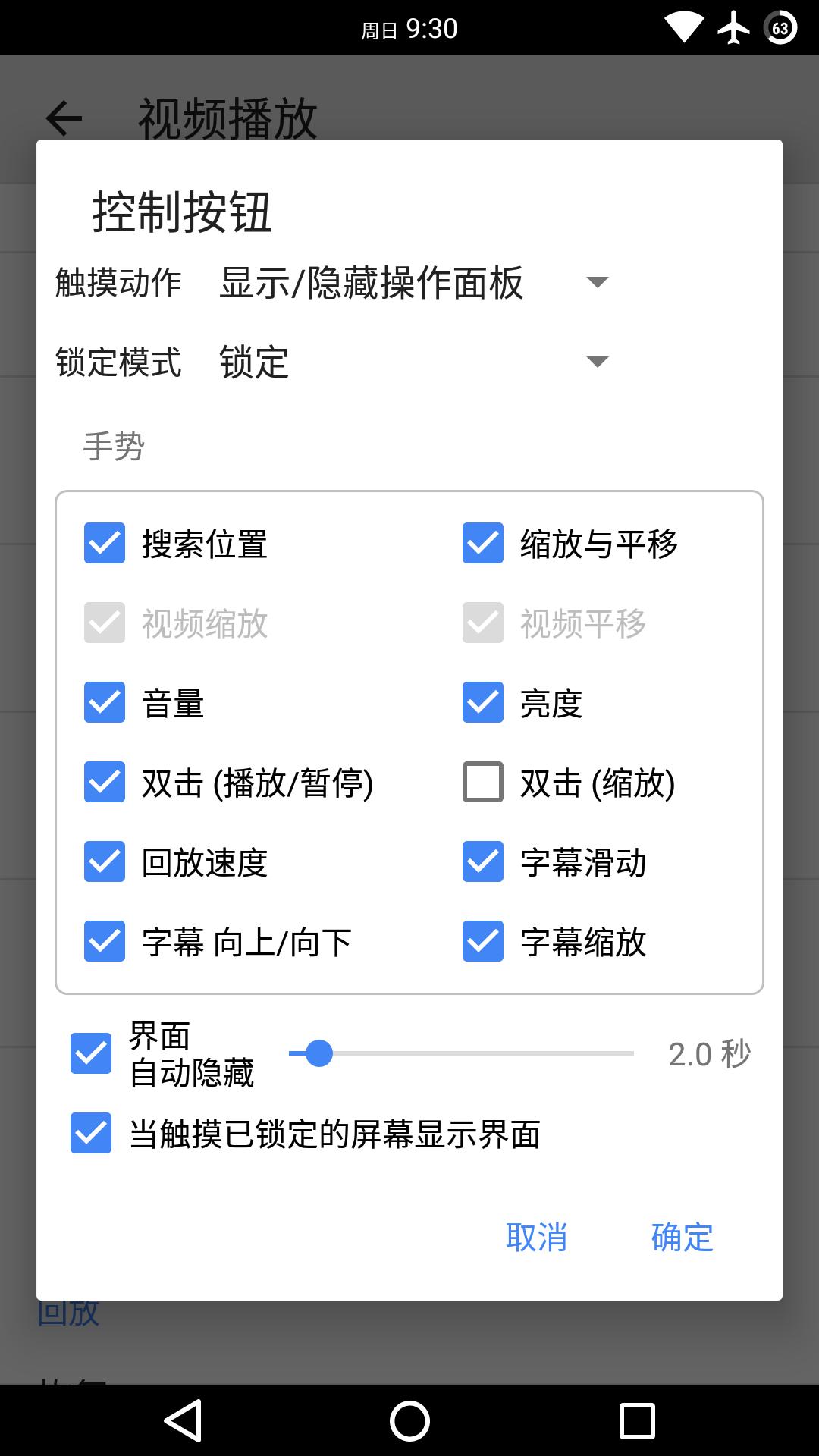This screenshot has width=819, height=1456.
Task: Tap the clock showing 9:30
Action: (408, 28)
